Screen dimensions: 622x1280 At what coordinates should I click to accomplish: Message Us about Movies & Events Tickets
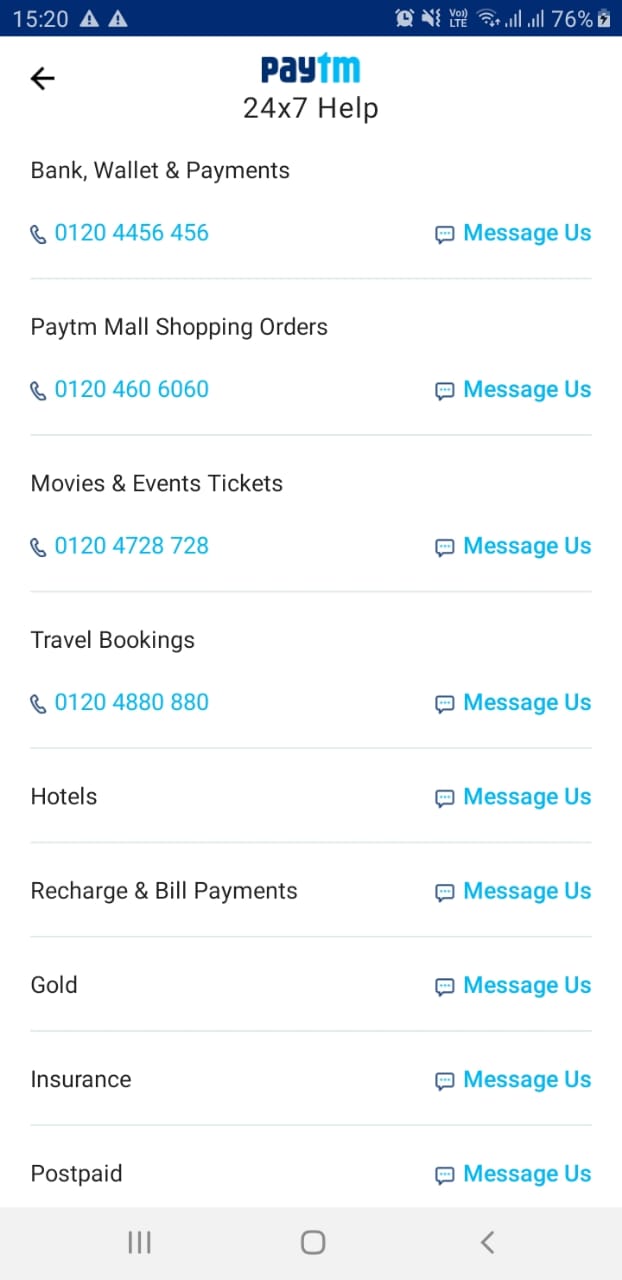(x=514, y=546)
